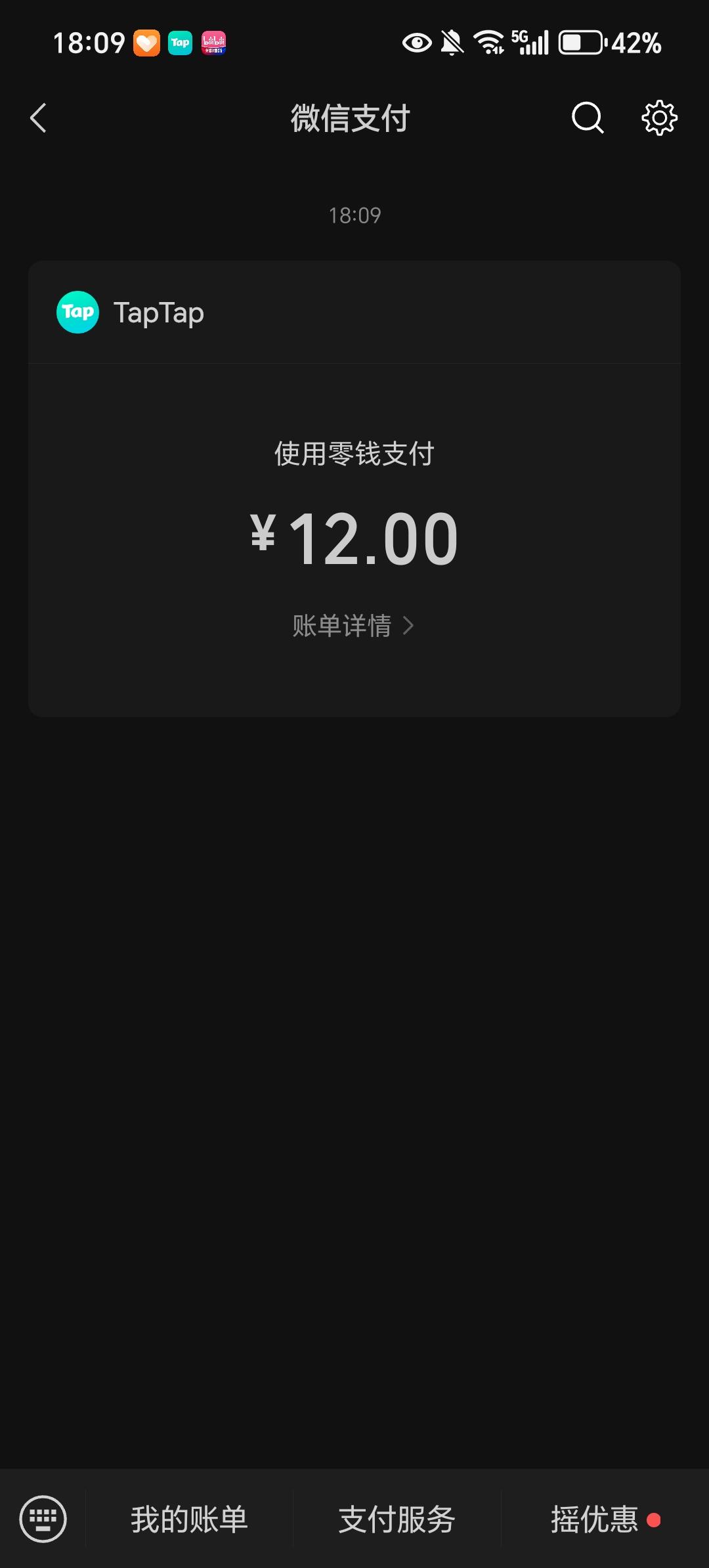Tap the Wi-Fi status indicator

pos(490,42)
